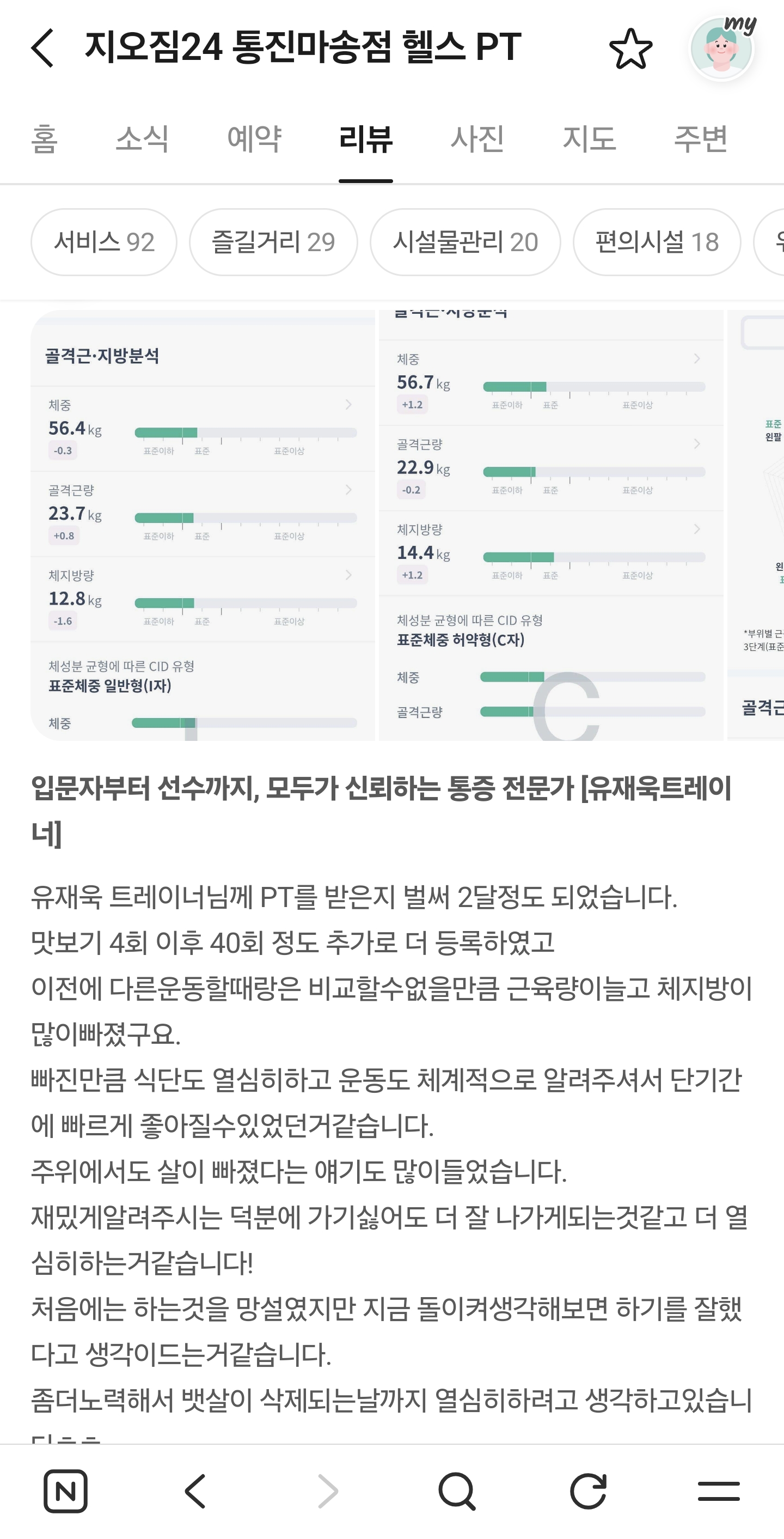Switch to the 홈 tab
784x1539 pixels.
click(x=44, y=139)
